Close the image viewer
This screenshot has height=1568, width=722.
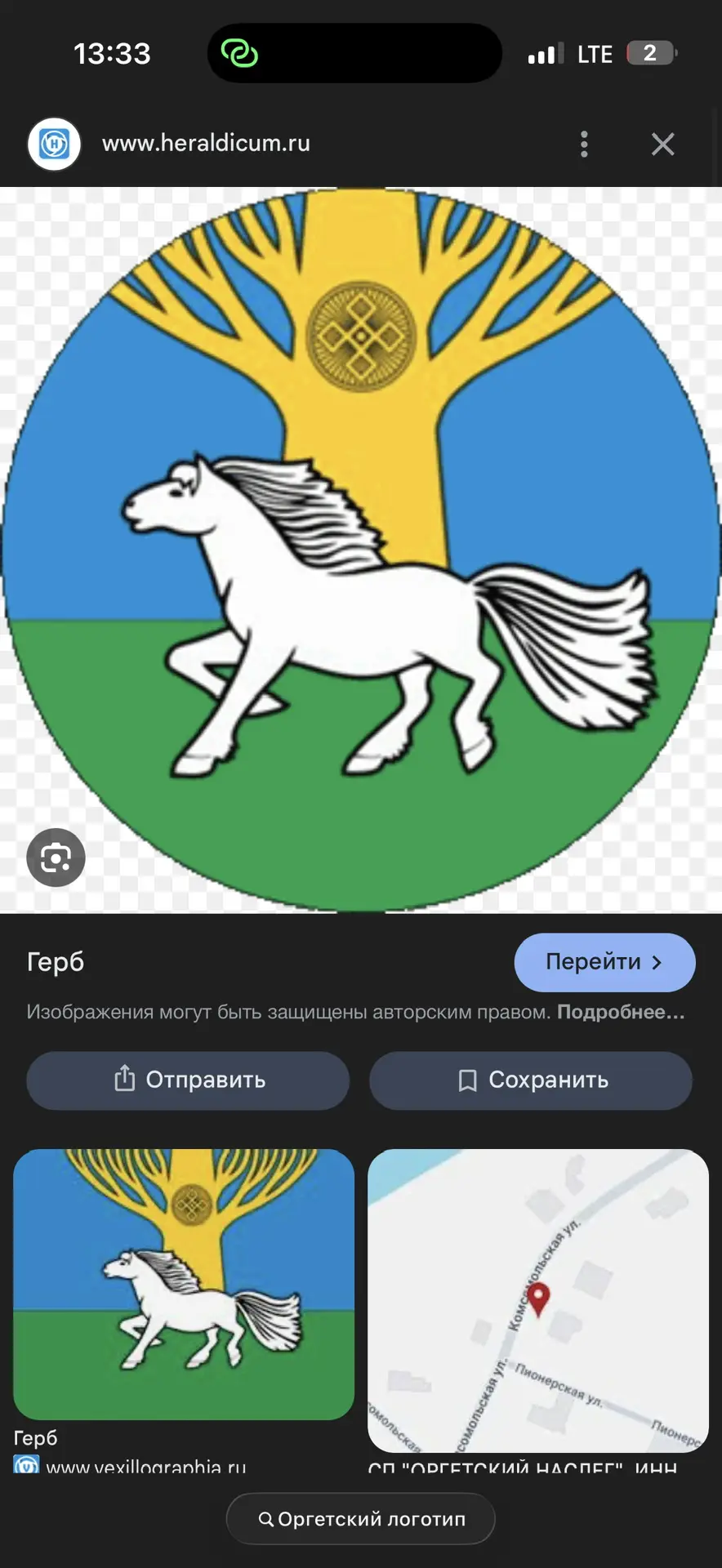point(662,145)
